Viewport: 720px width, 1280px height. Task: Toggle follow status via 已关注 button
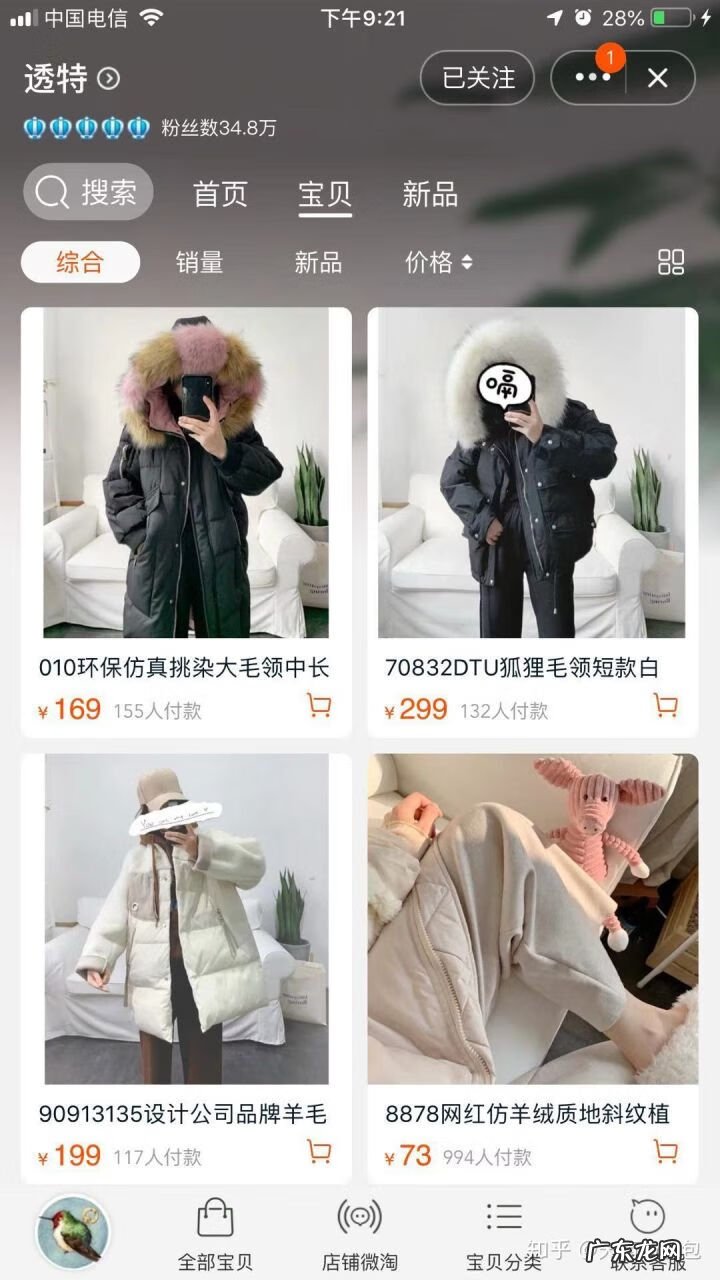coord(477,78)
